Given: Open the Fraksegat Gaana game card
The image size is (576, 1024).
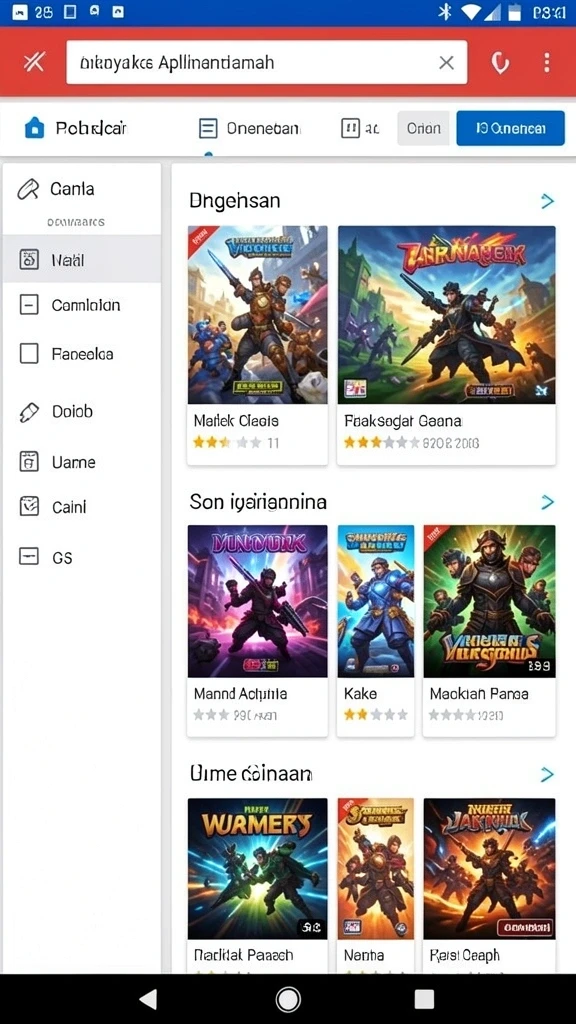Looking at the screenshot, I should coord(446,345).
